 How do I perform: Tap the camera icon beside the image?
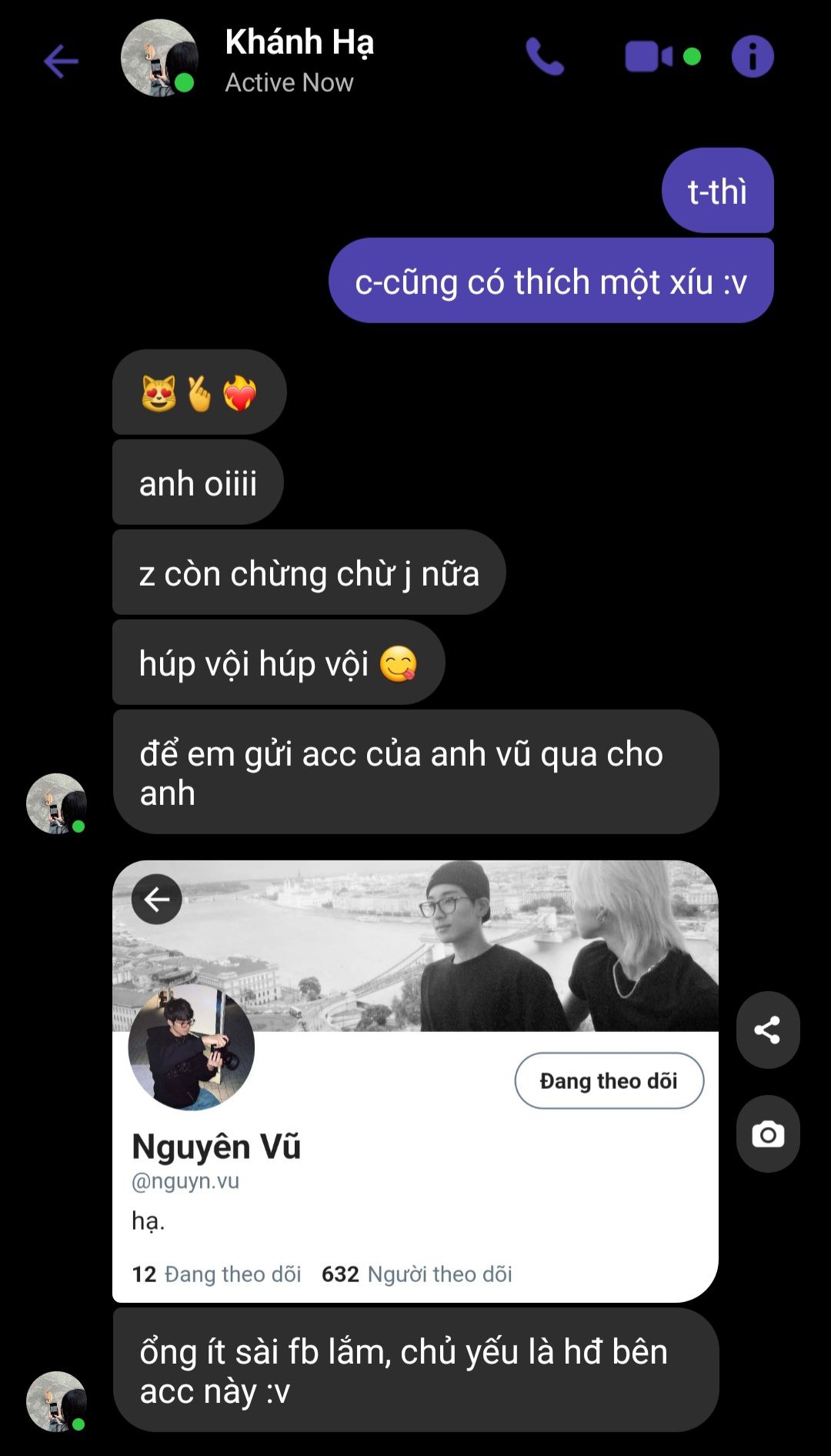[x=767, y=1134]
